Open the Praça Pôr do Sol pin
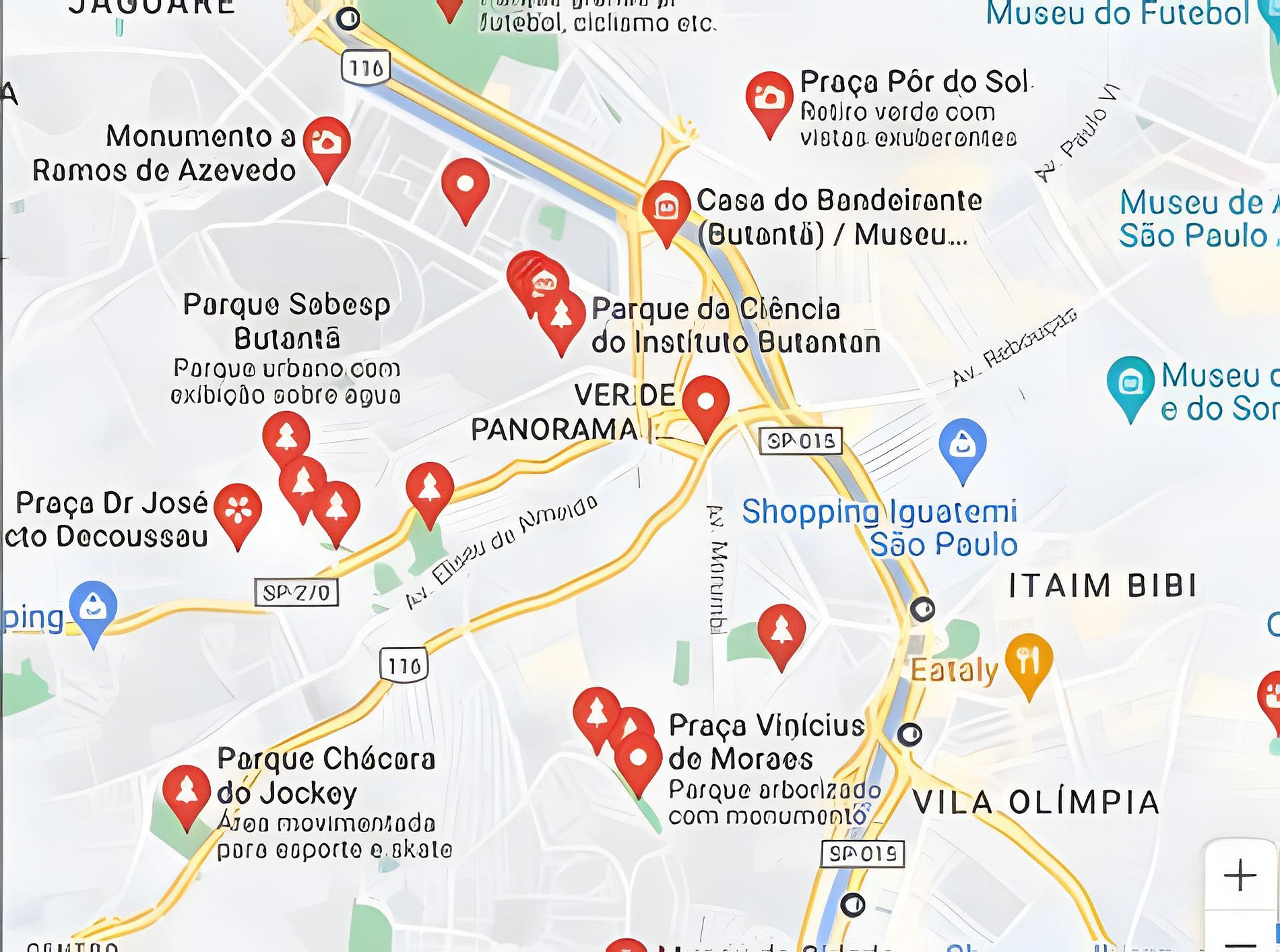Image resolution: width=1280 pixels, height=952 pixels. [769, 99]
